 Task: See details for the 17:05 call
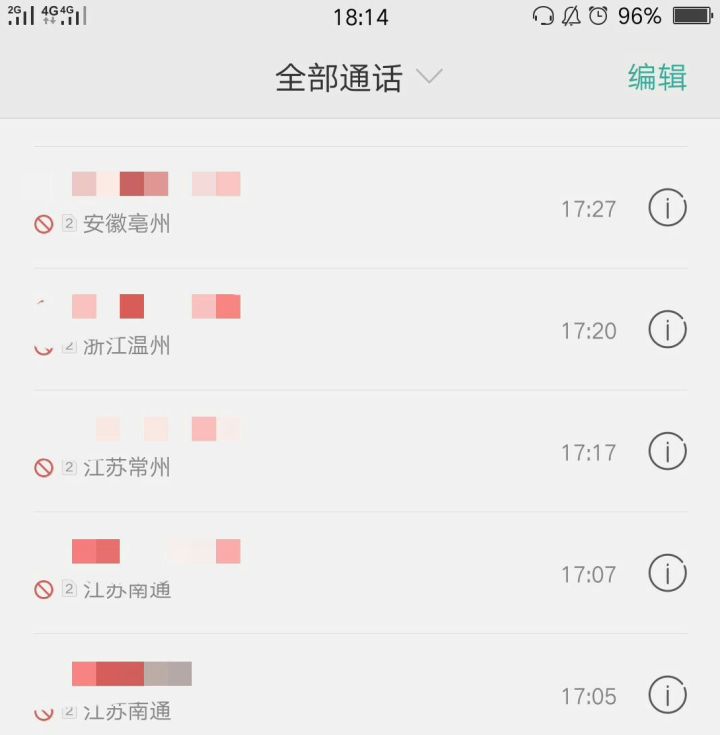[x=667, y=695]
